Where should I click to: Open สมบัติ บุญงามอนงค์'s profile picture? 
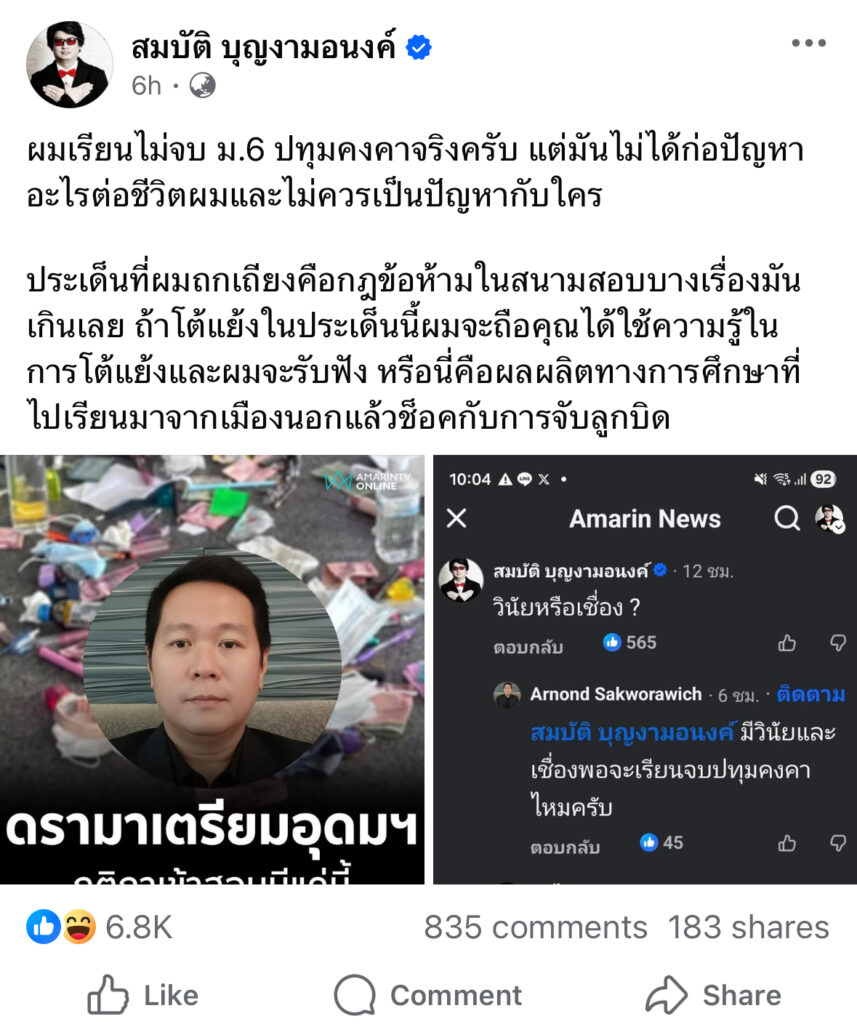click(68, 64)
